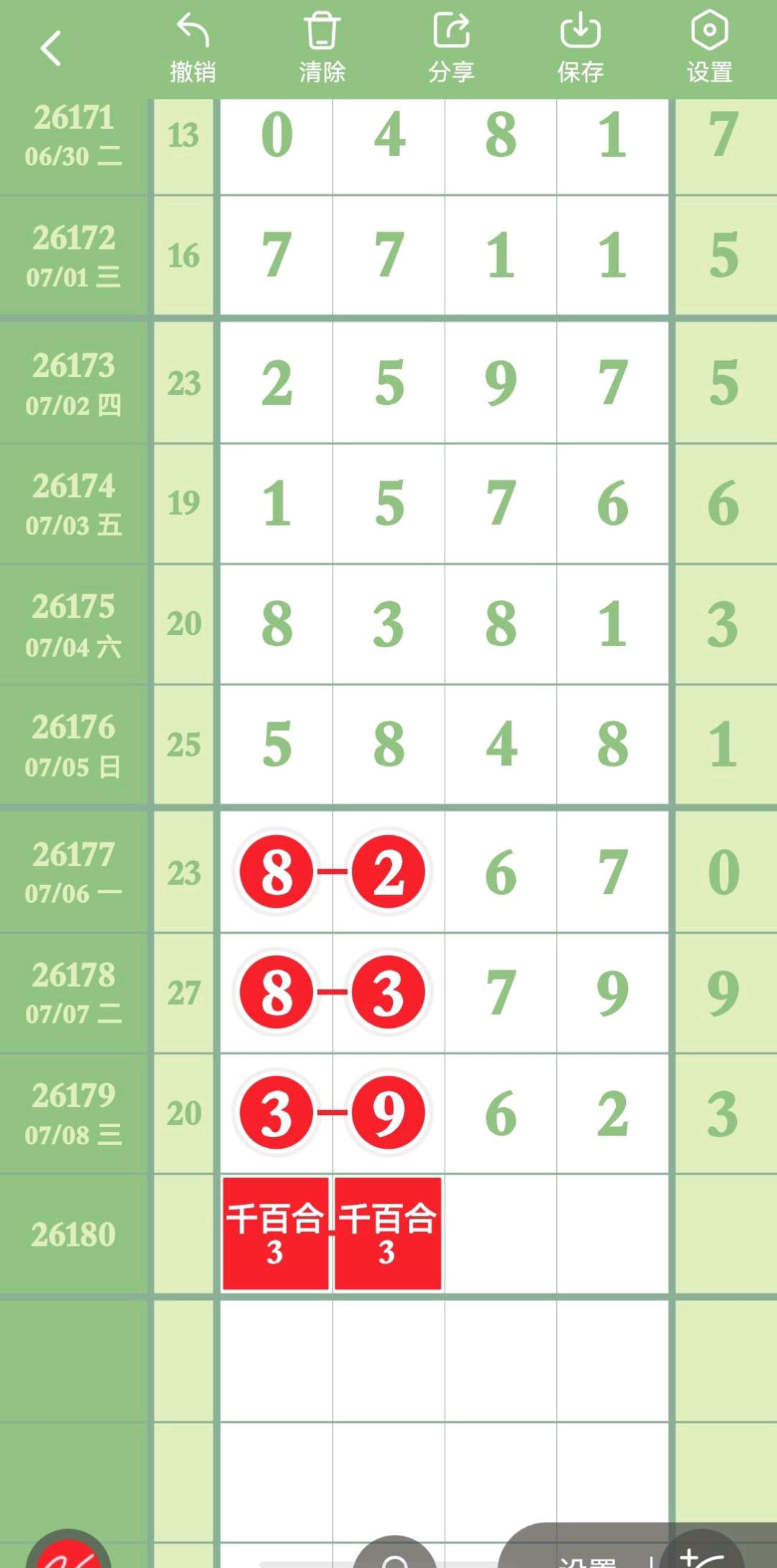Open 设置 in the top toolbar

pos(710,48)
